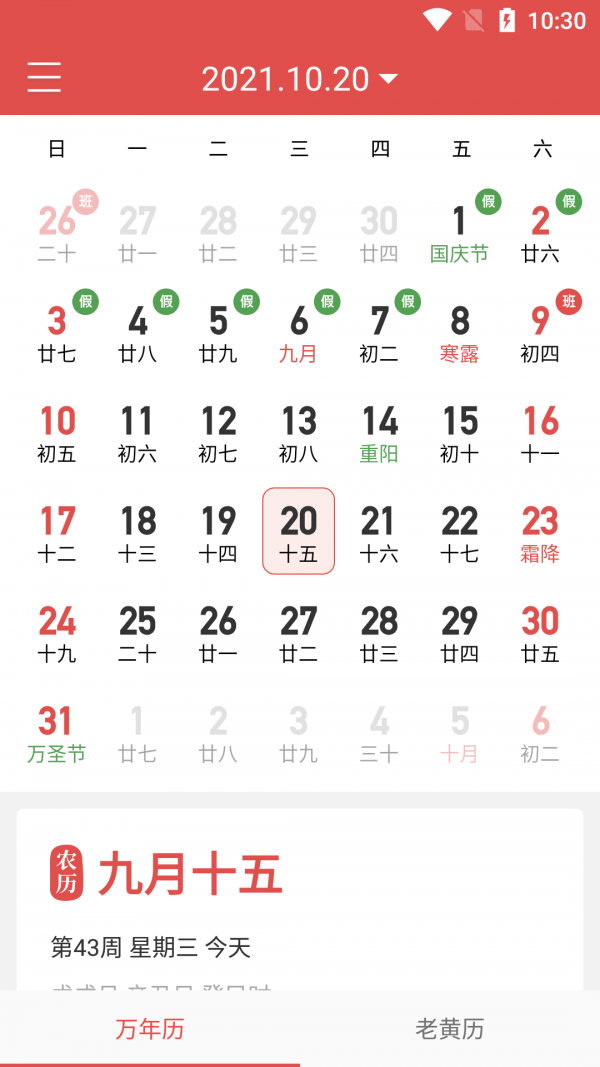Image resolution: width=600 pixels, height=1067 pixels.
Task: Pick October 12 初七 date
Action: point(218,433)
